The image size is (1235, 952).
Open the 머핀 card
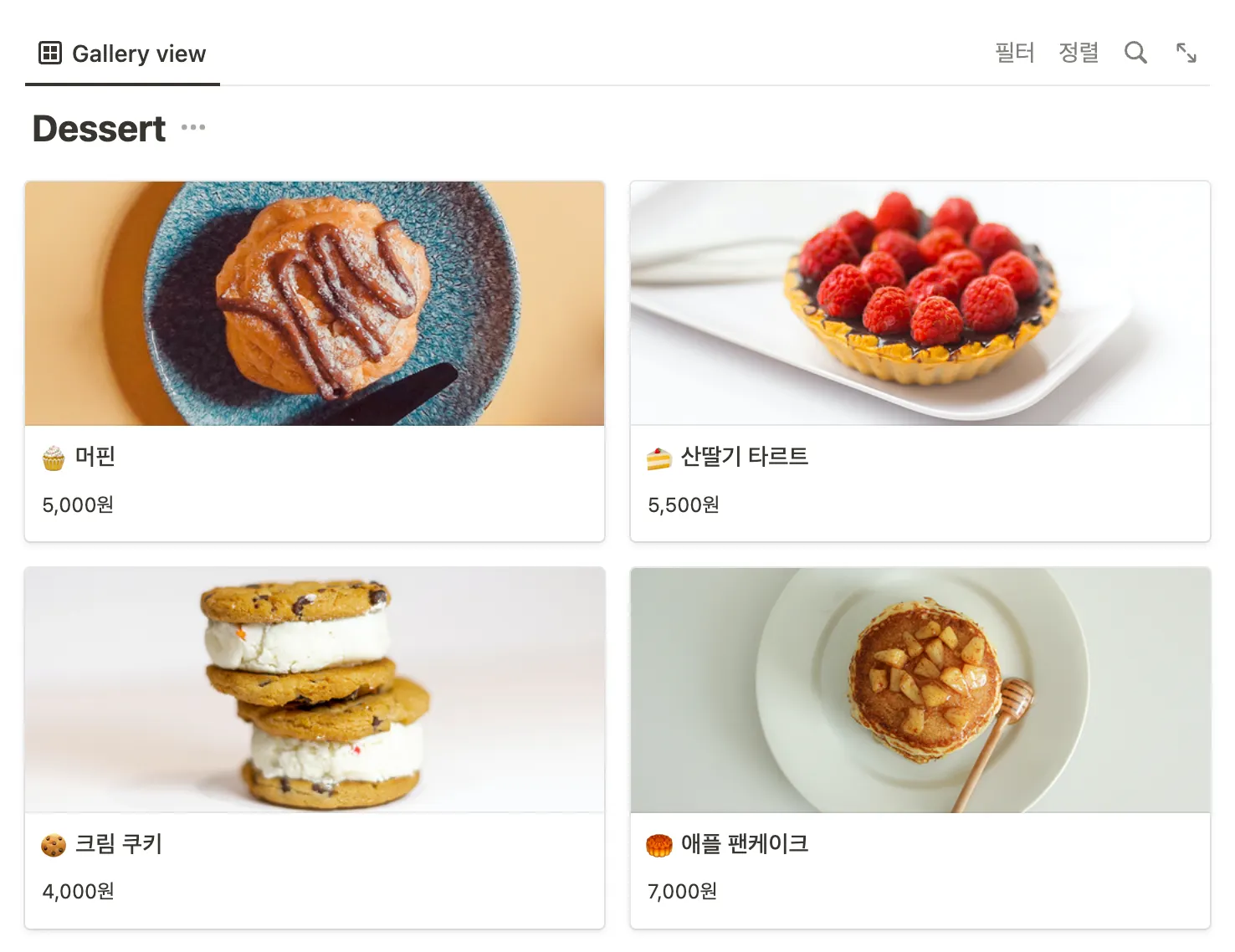[315, 361]
